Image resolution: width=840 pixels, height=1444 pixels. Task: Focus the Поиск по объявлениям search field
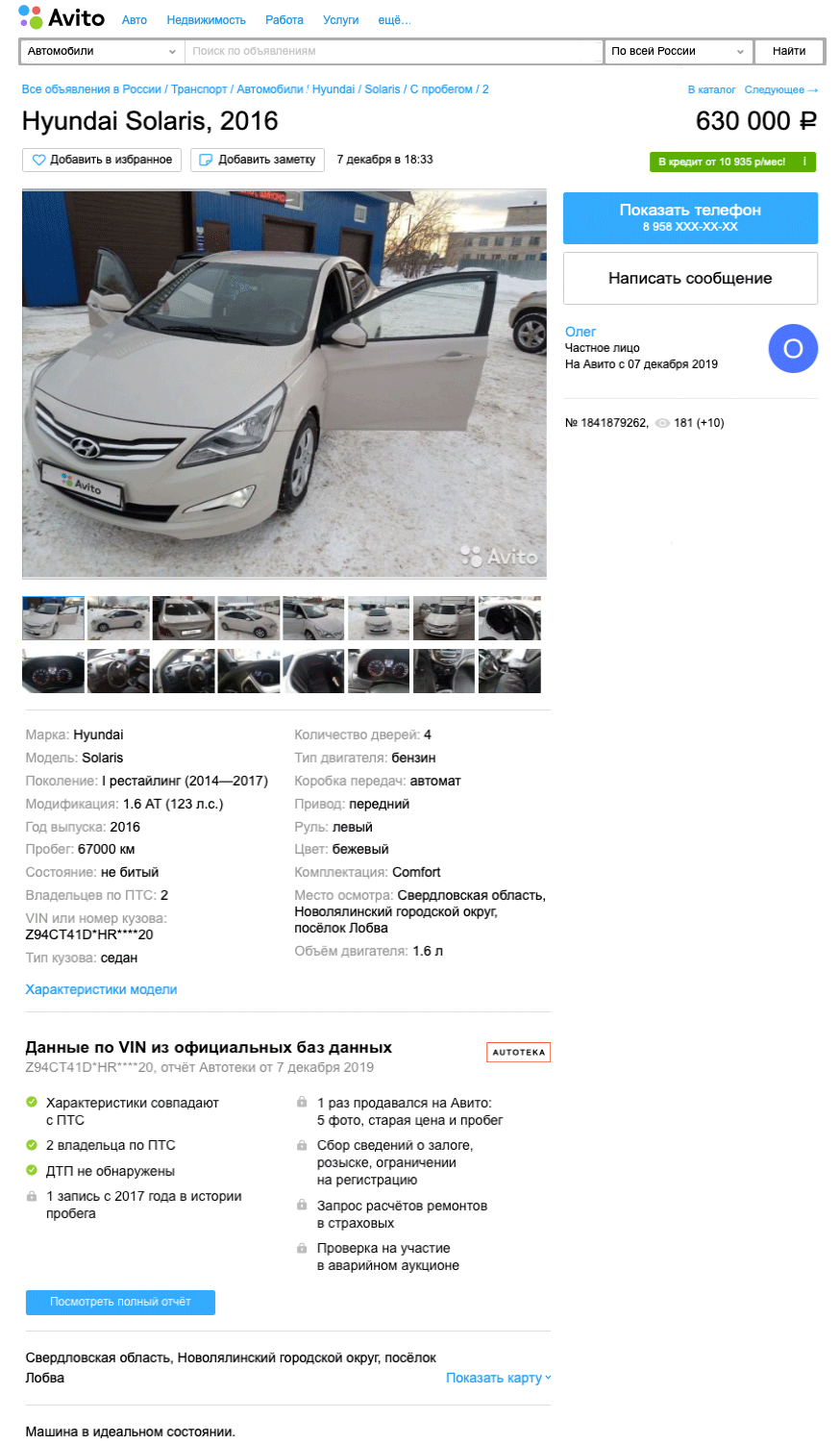pyautogui.click(x=394, y=51)
